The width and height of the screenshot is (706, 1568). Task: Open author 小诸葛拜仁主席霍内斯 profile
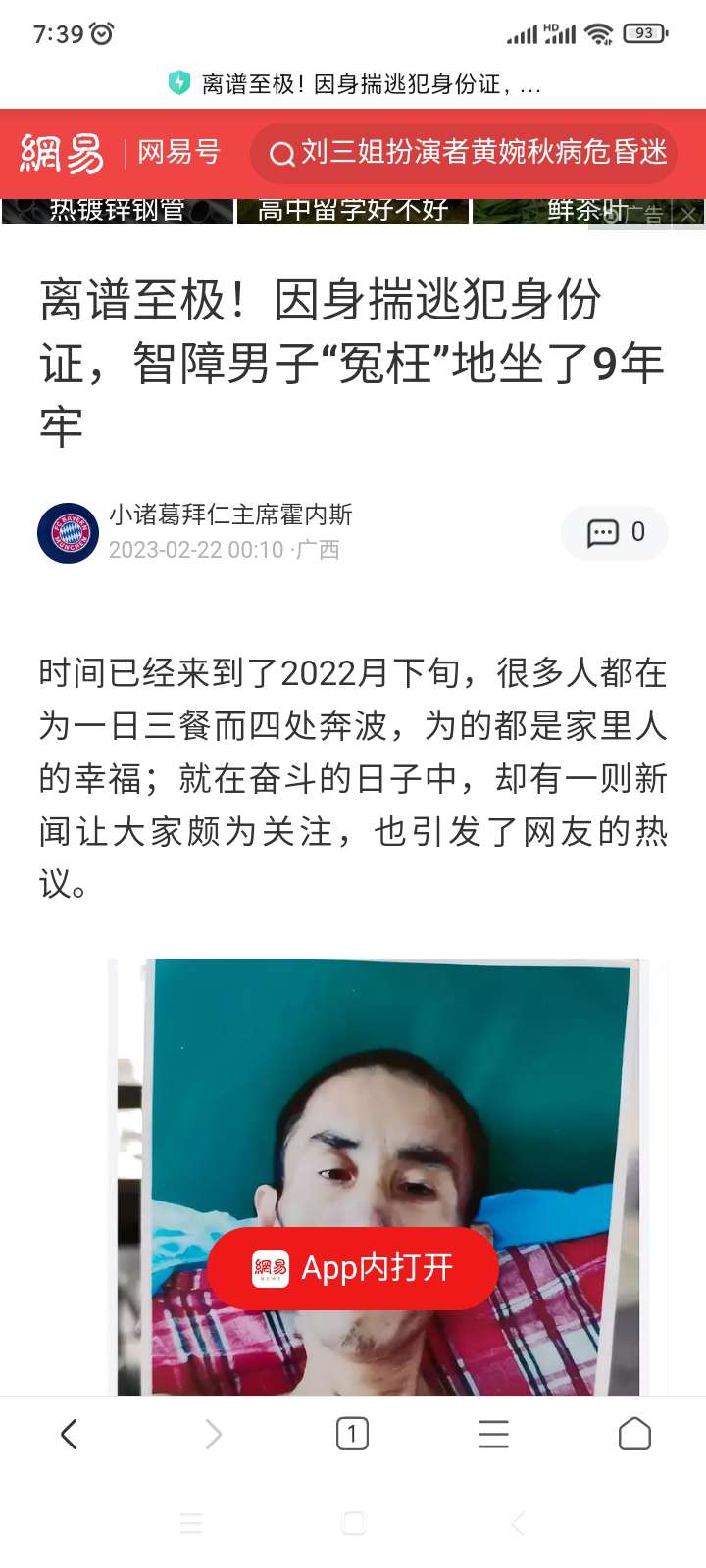coord(229,514)
